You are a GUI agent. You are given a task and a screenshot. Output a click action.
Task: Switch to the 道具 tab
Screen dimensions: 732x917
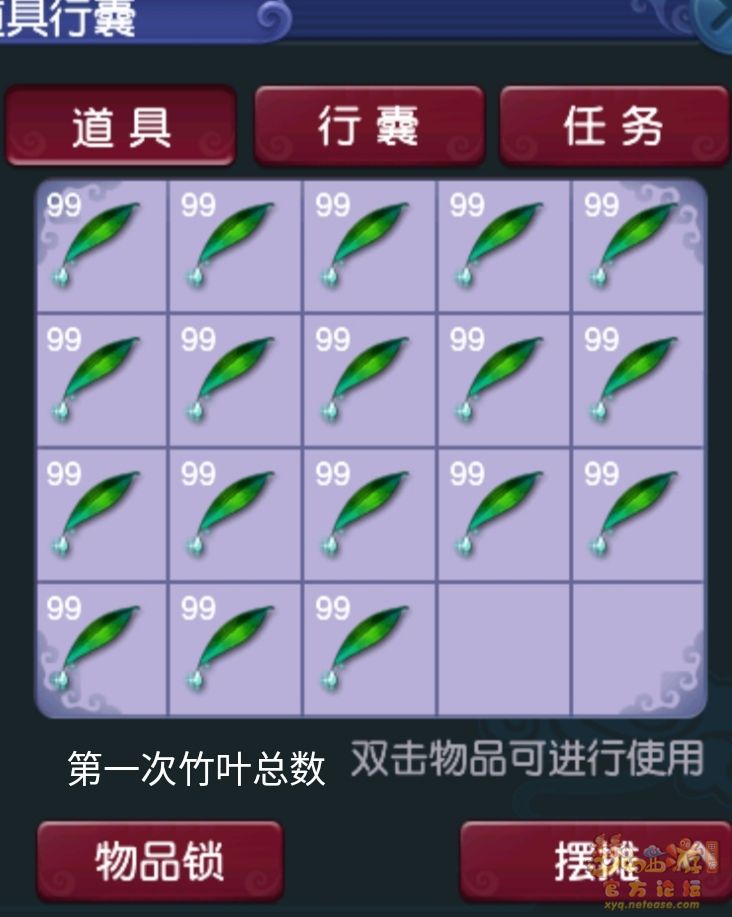[121, 127]
